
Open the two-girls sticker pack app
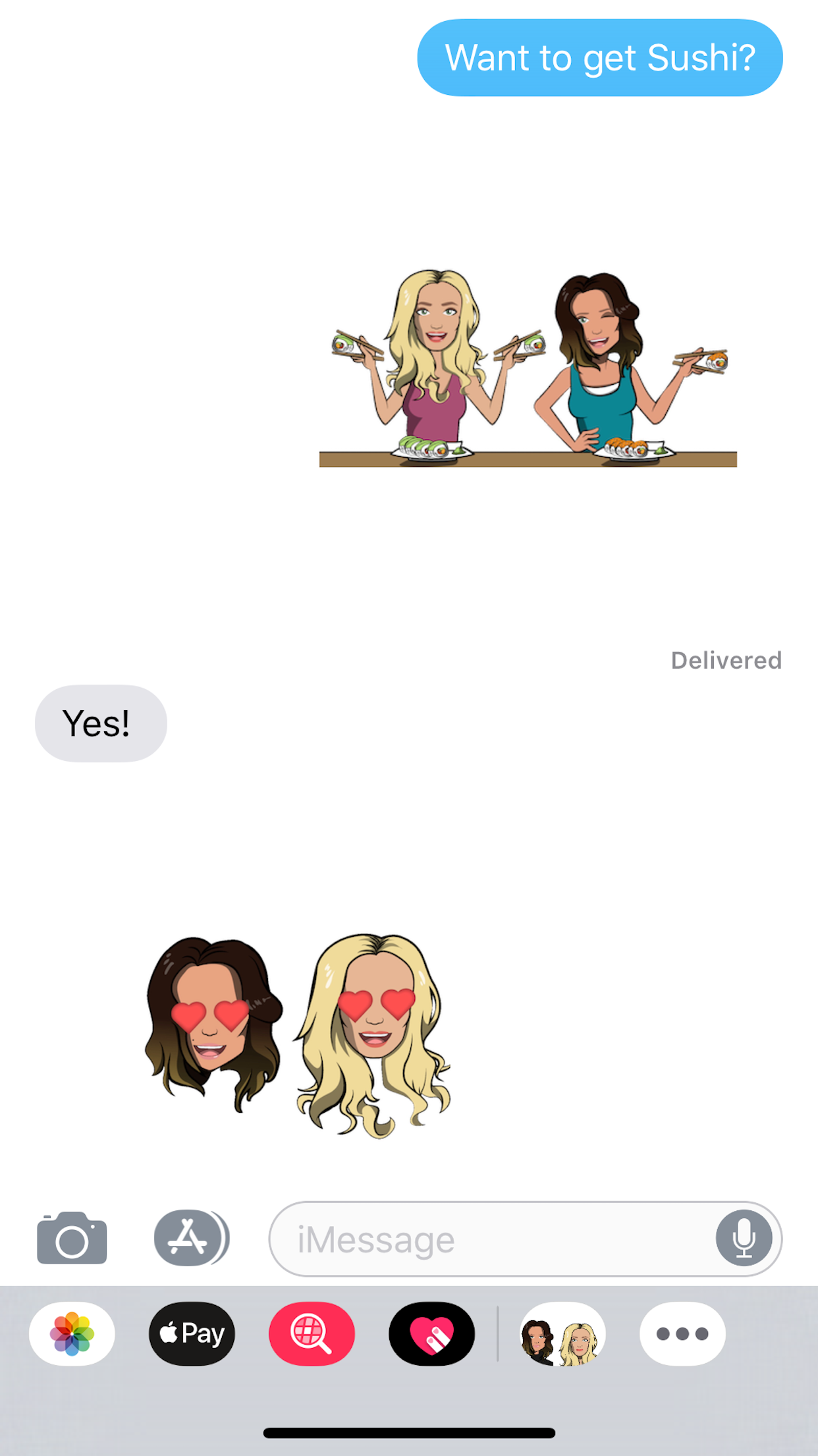point(562,1333)
